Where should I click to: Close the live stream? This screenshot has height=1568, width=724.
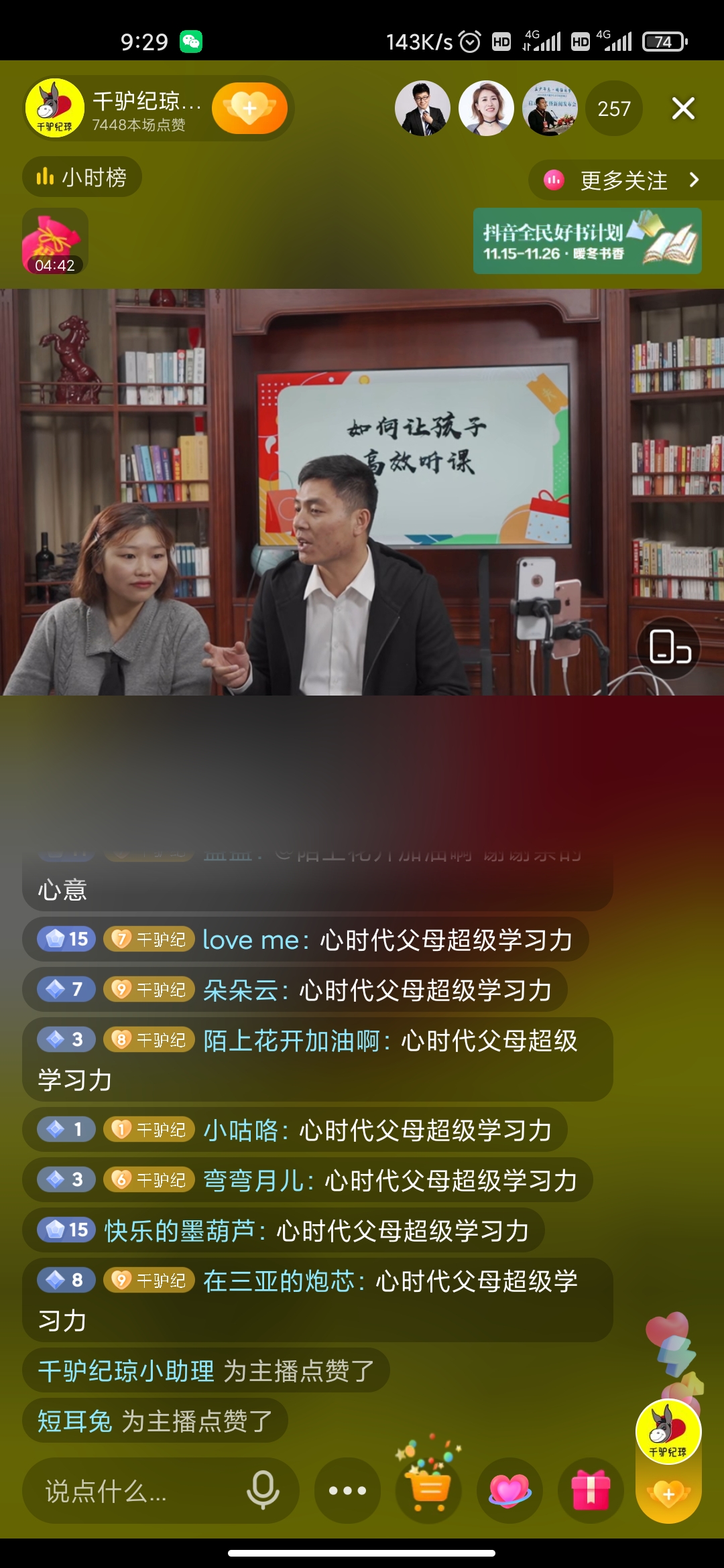coord(683,108)
